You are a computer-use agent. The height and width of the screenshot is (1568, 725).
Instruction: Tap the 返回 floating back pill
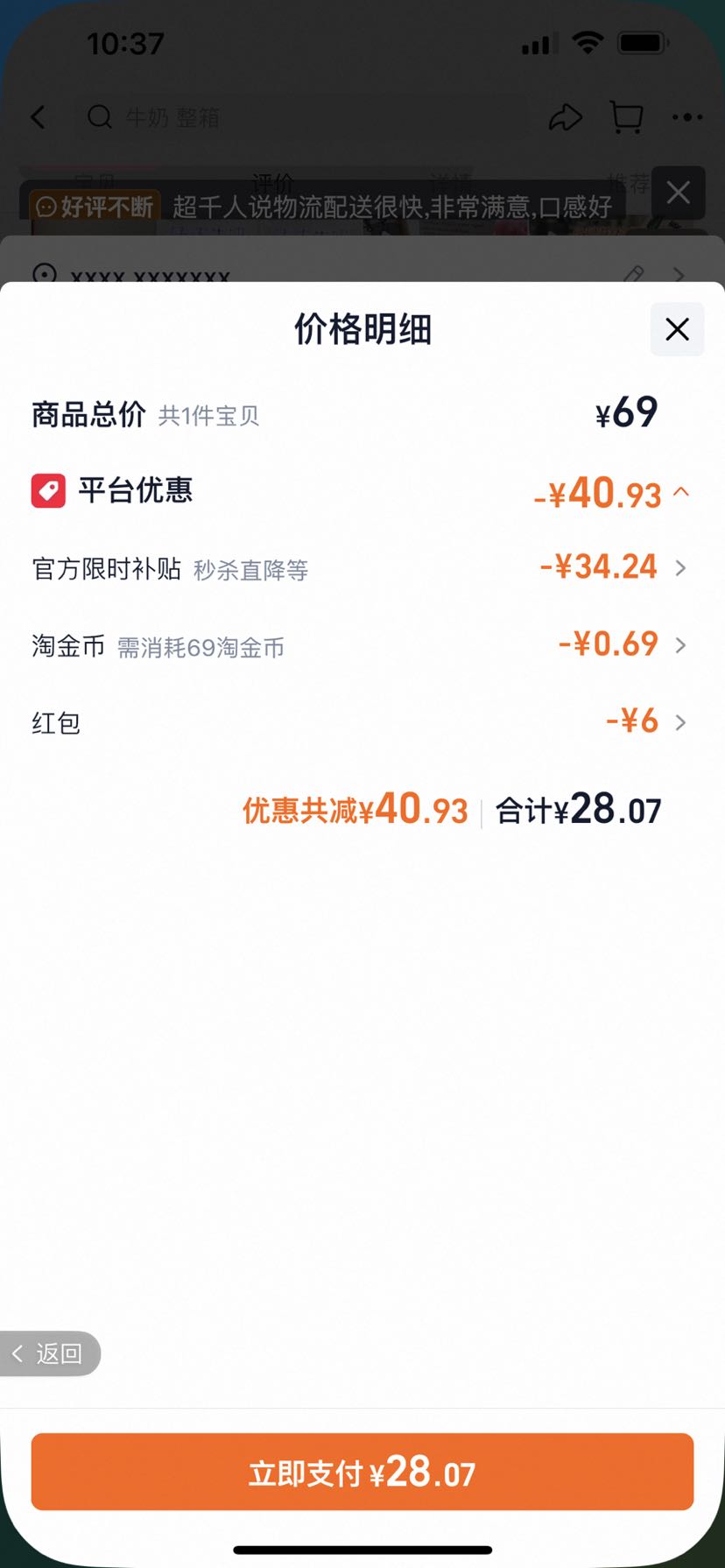[49, 1354]
